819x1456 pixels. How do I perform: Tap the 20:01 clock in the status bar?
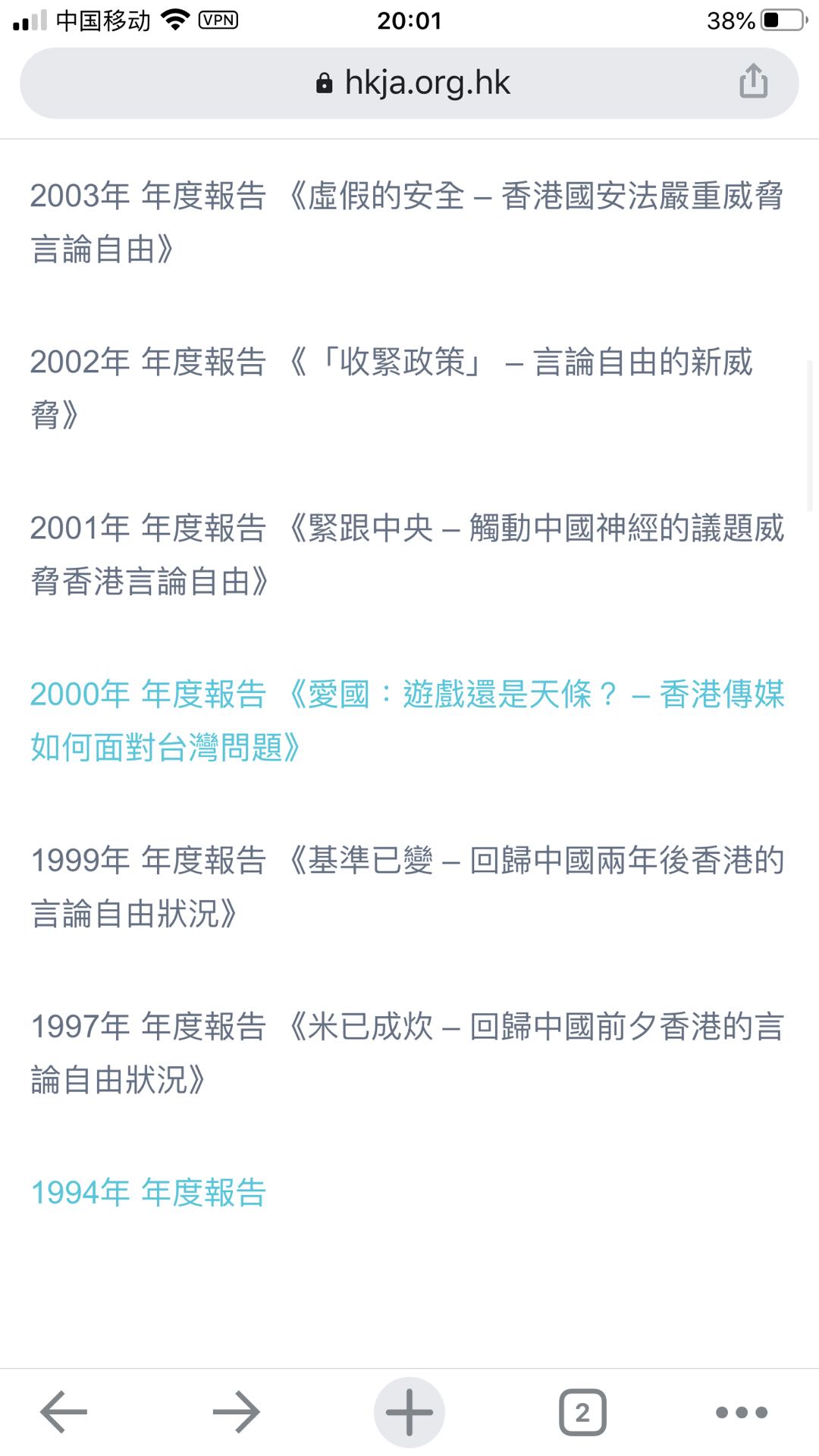tap(409, 20)
